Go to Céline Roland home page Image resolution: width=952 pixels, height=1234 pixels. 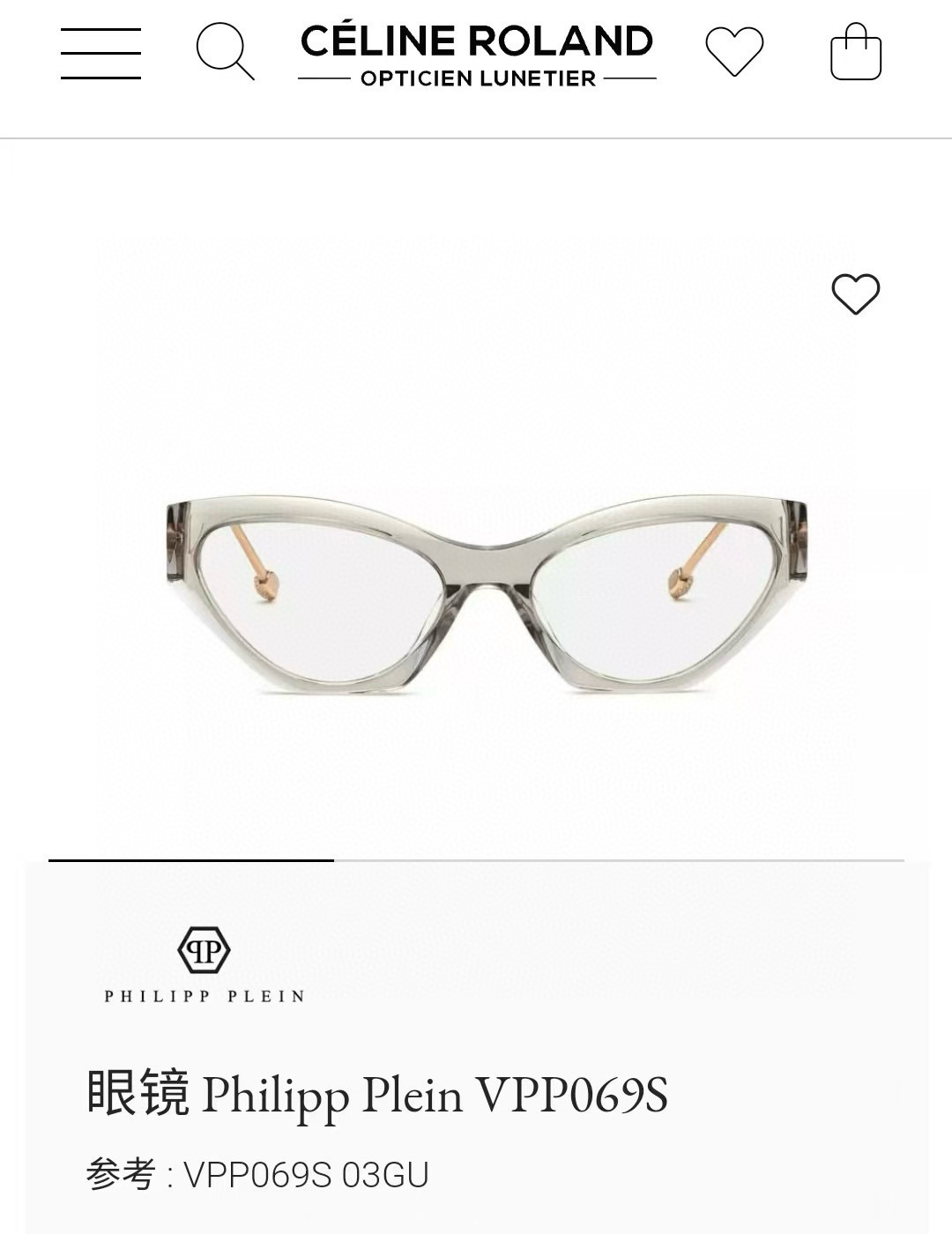477,55
